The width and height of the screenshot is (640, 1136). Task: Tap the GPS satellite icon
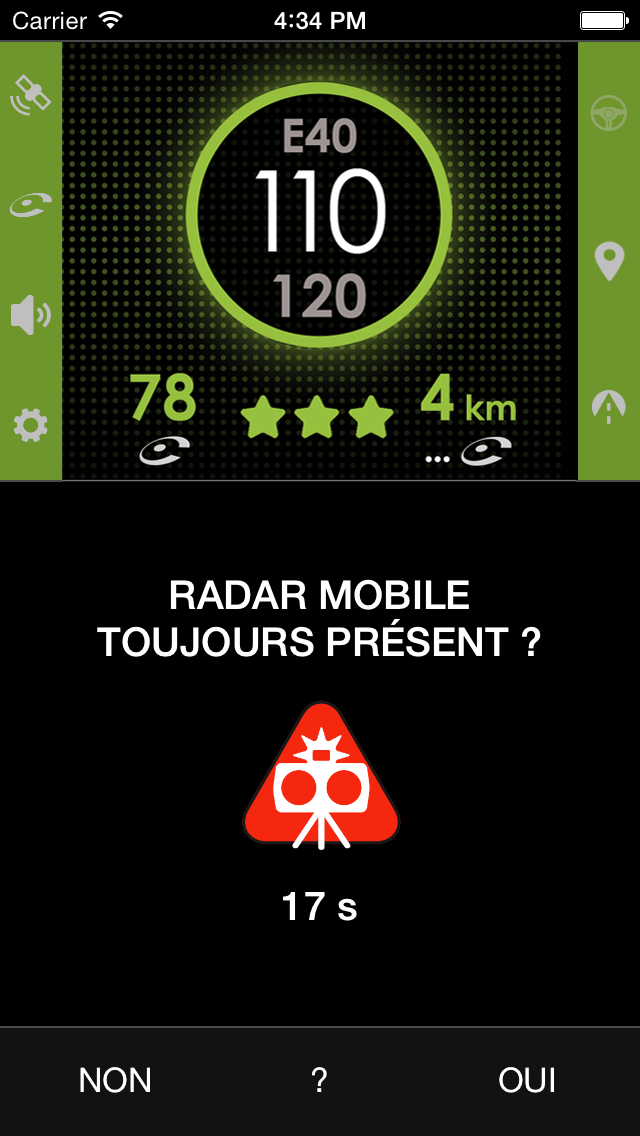pyautogui.click(x=30, y=95)
